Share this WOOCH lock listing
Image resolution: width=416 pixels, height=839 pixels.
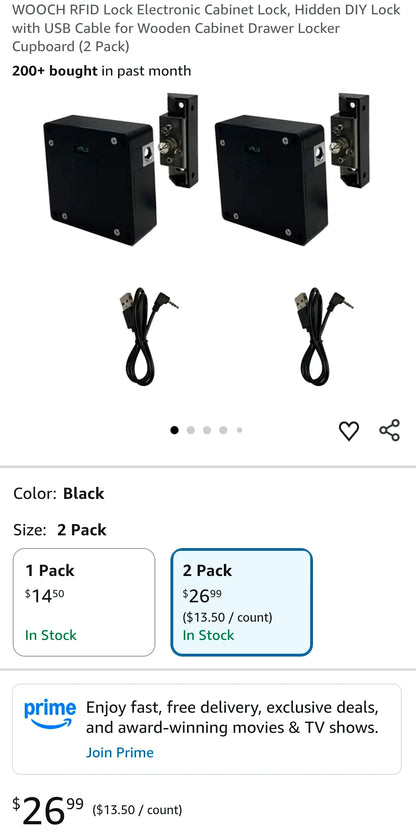(389, 430)
